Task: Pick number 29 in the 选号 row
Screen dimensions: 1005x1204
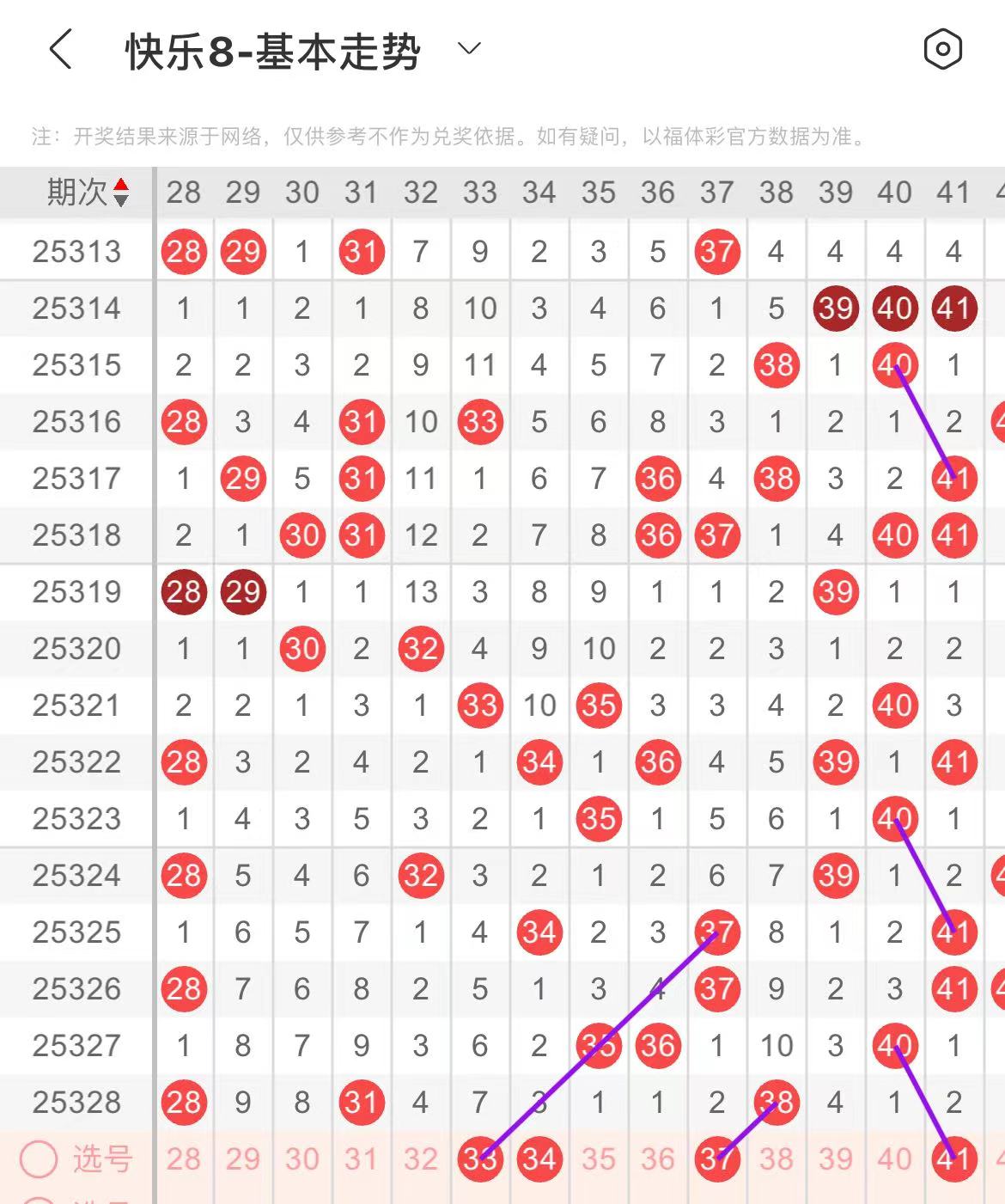Action: coord(242,1158)
